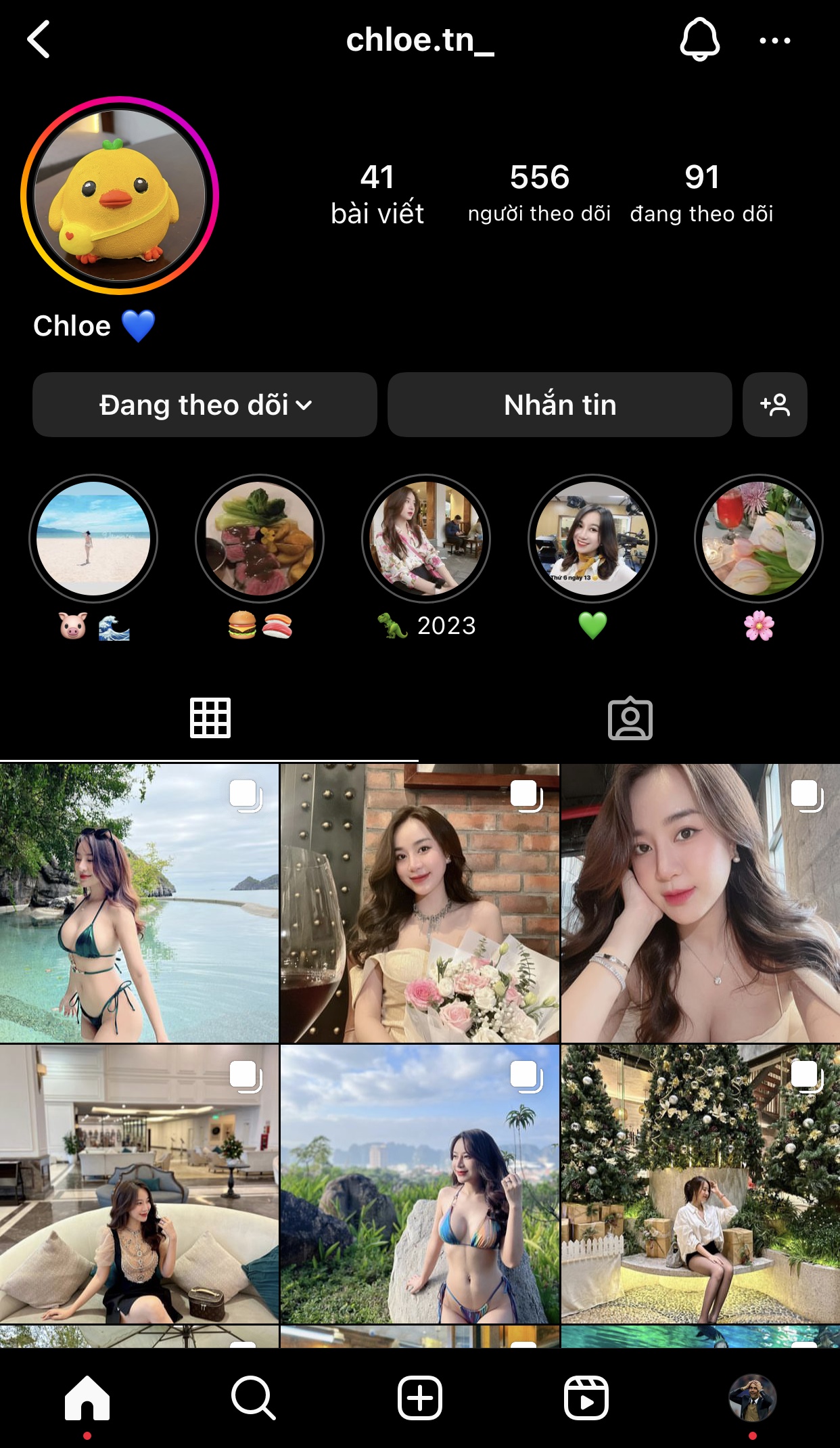
Task: Open the 91 đang theo dõi list
Action: pos(701,193)
